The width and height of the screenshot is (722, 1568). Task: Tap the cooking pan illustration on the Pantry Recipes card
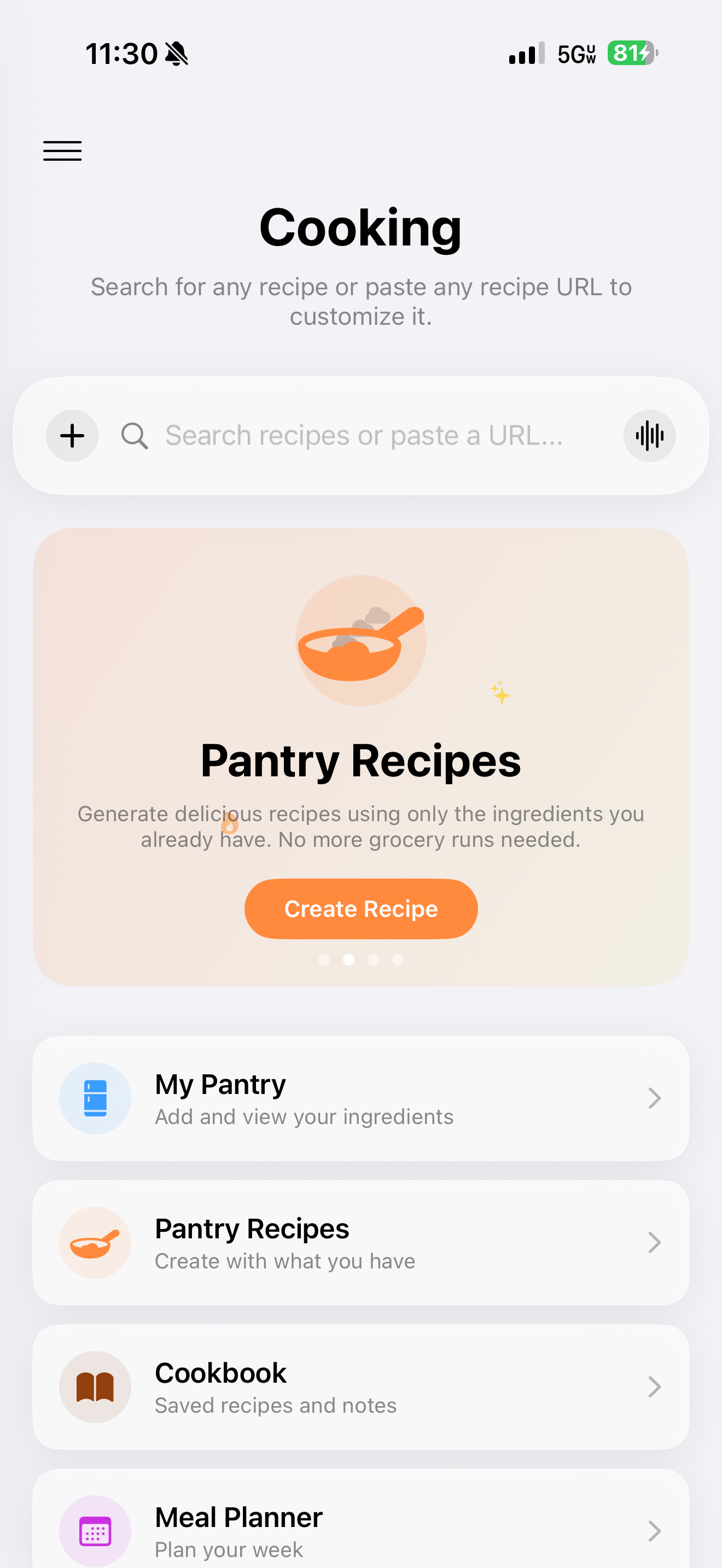(360, 640)
